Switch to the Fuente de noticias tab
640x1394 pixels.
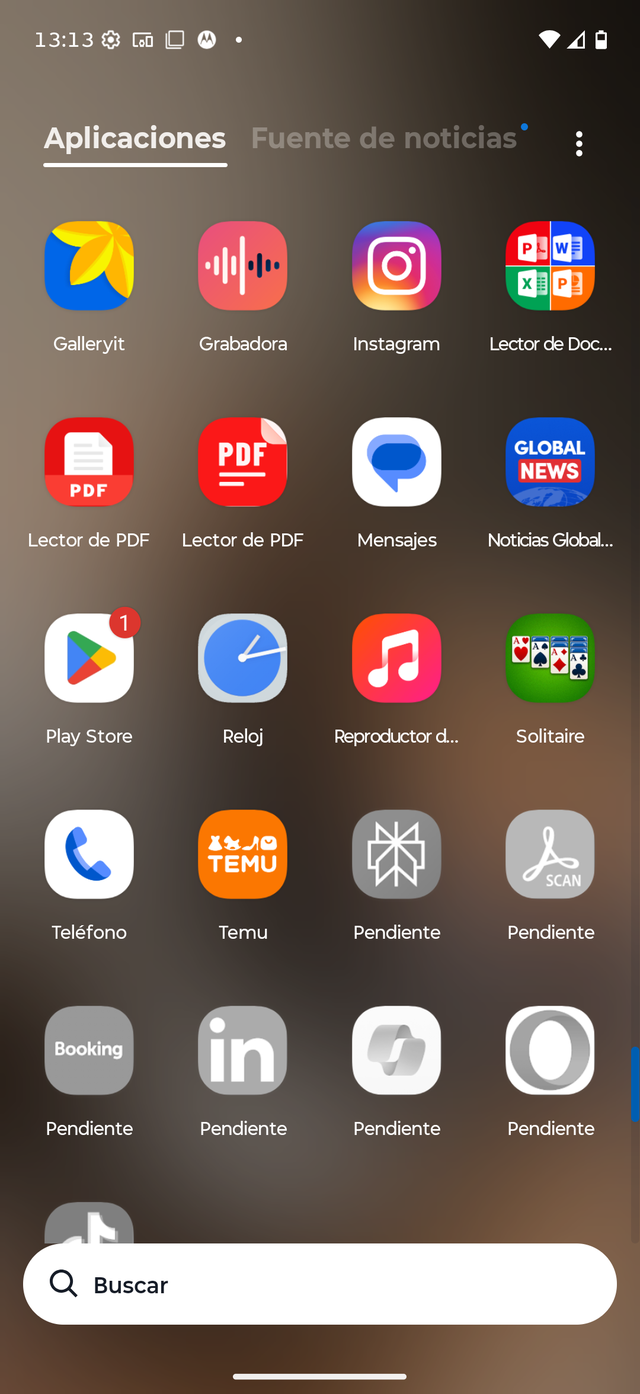coord(384,138)
